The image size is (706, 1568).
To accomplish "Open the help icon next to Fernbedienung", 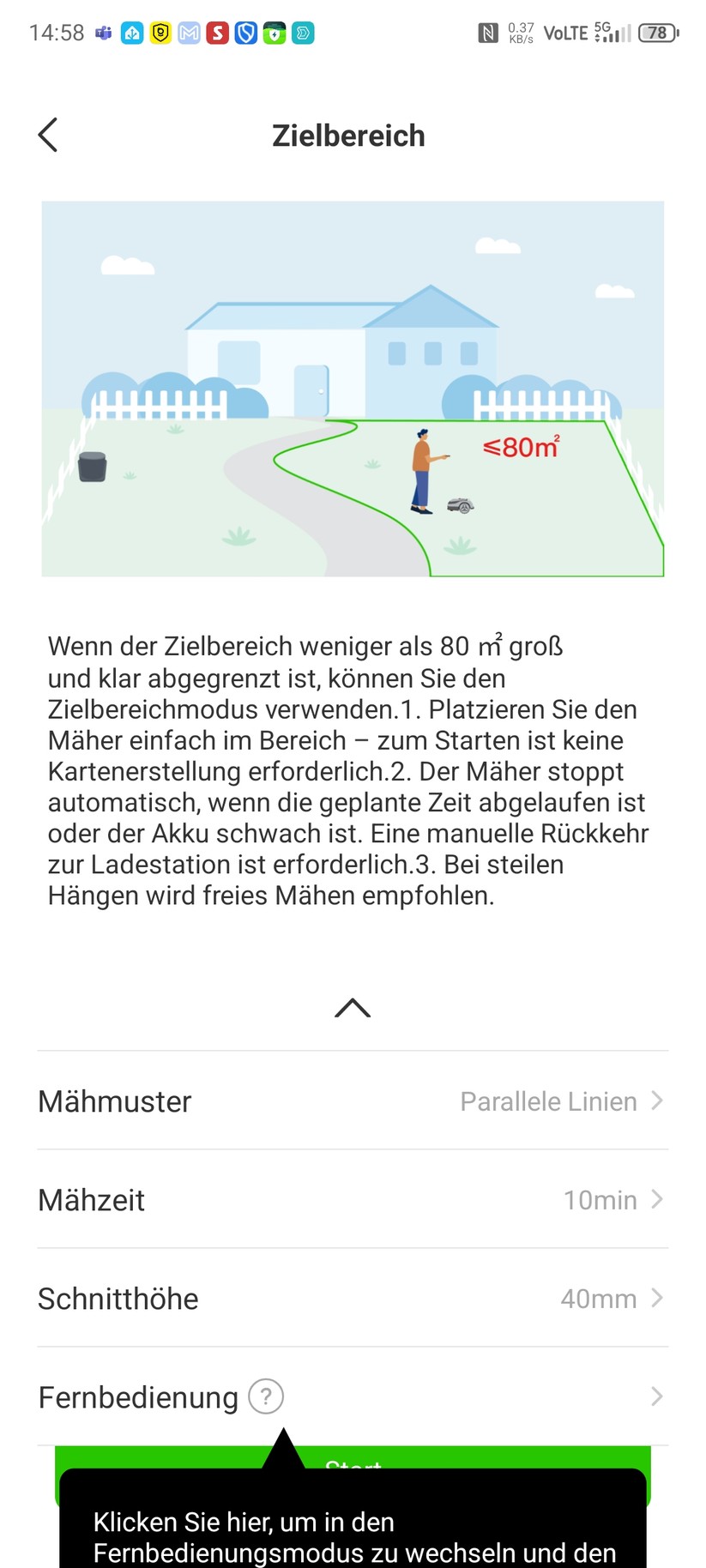I will [x=266, y=1396].
